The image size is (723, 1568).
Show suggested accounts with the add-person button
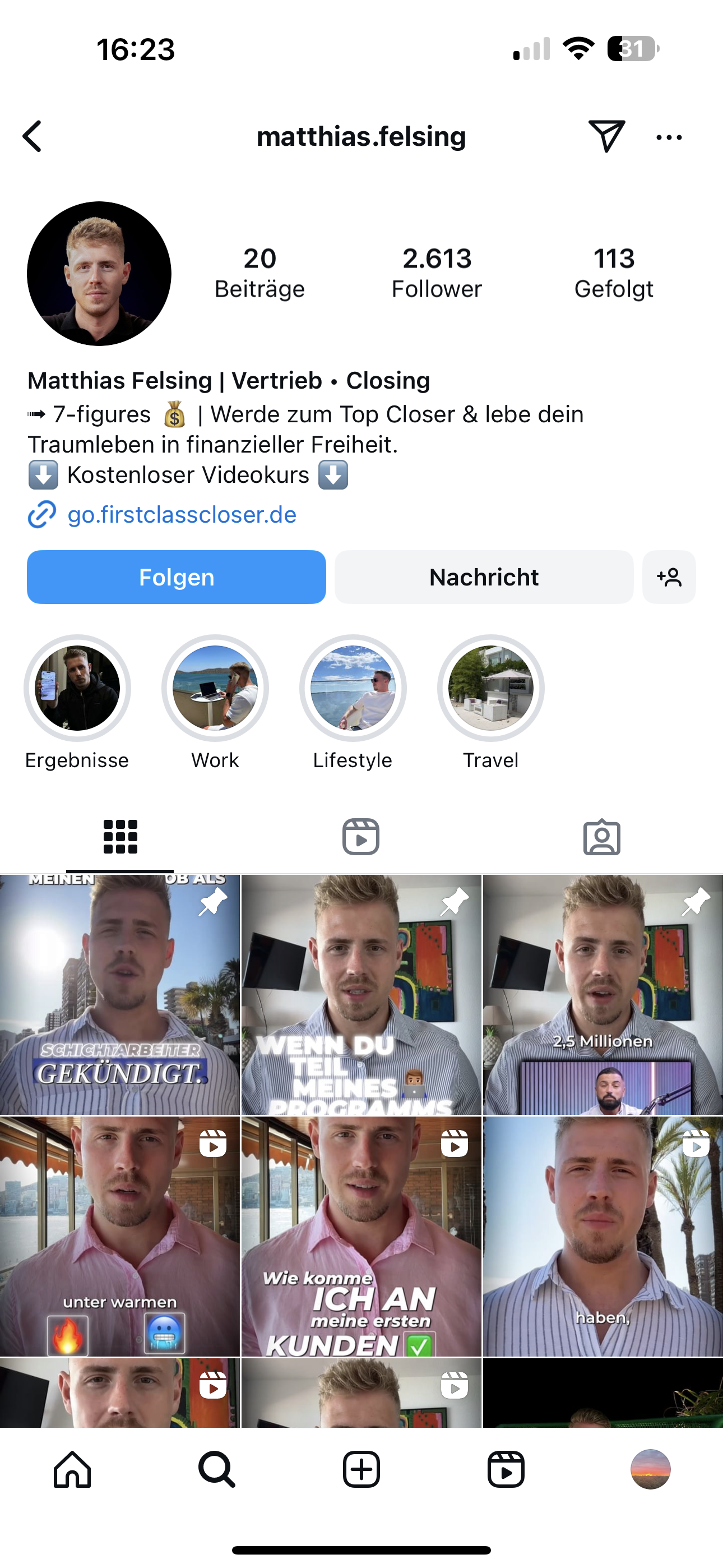point(669,577)
